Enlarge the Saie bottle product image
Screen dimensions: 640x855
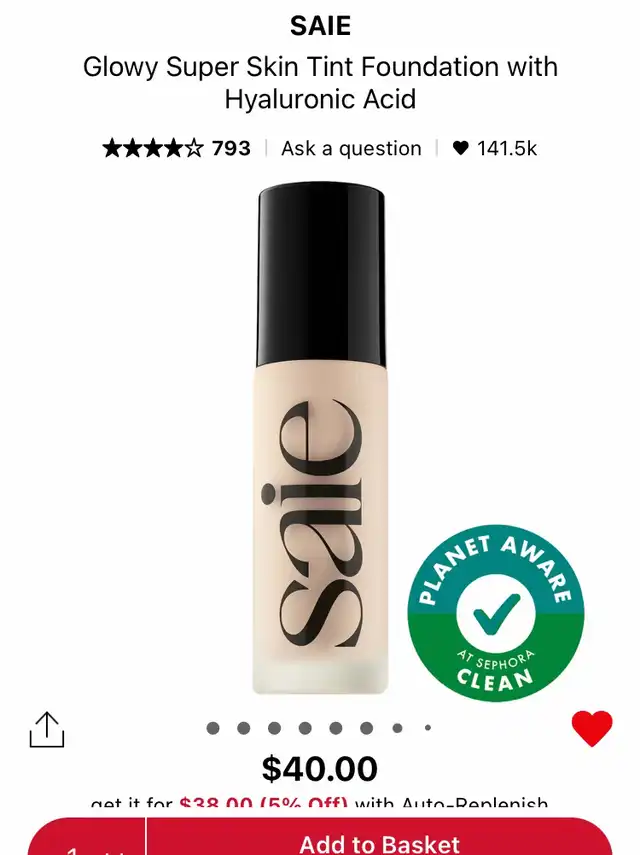(319, 440)
